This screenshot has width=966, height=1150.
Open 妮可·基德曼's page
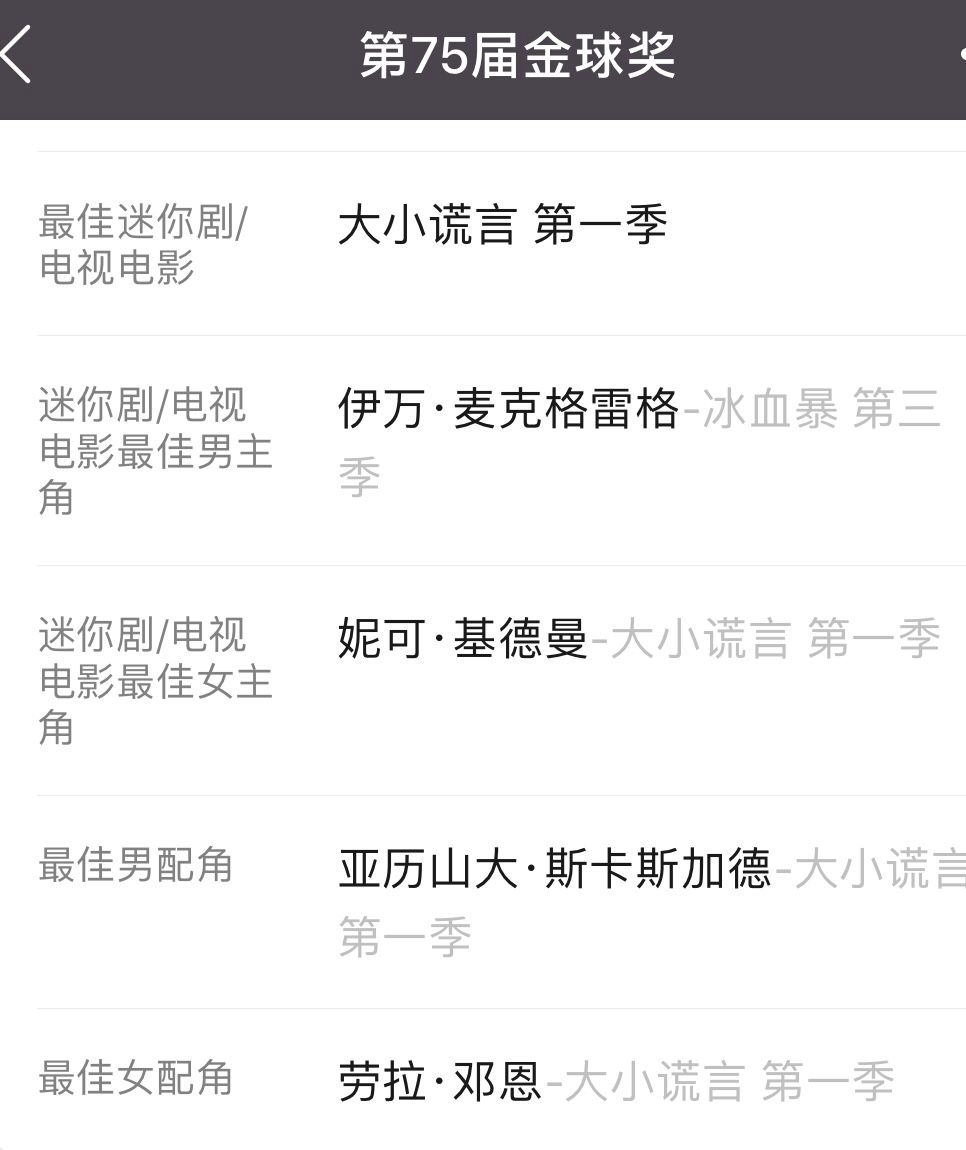click(x=462, y=640)
